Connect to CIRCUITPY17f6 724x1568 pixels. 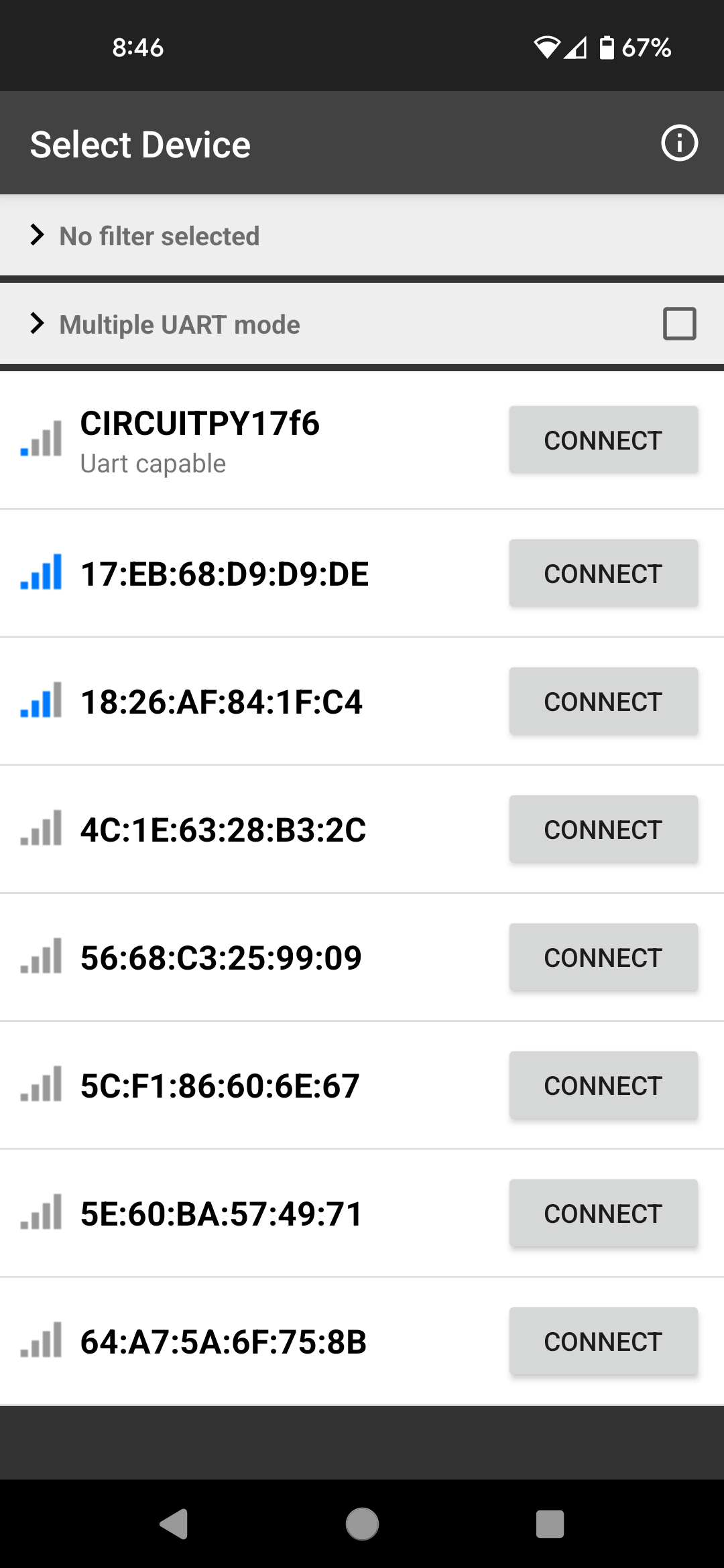[603, 440]
